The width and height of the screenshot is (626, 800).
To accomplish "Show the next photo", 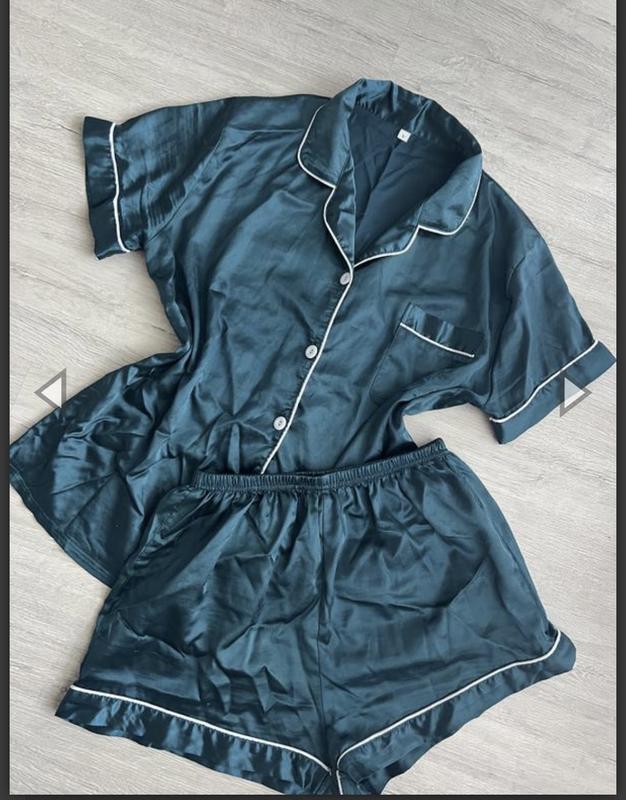I will pos(574,396).
